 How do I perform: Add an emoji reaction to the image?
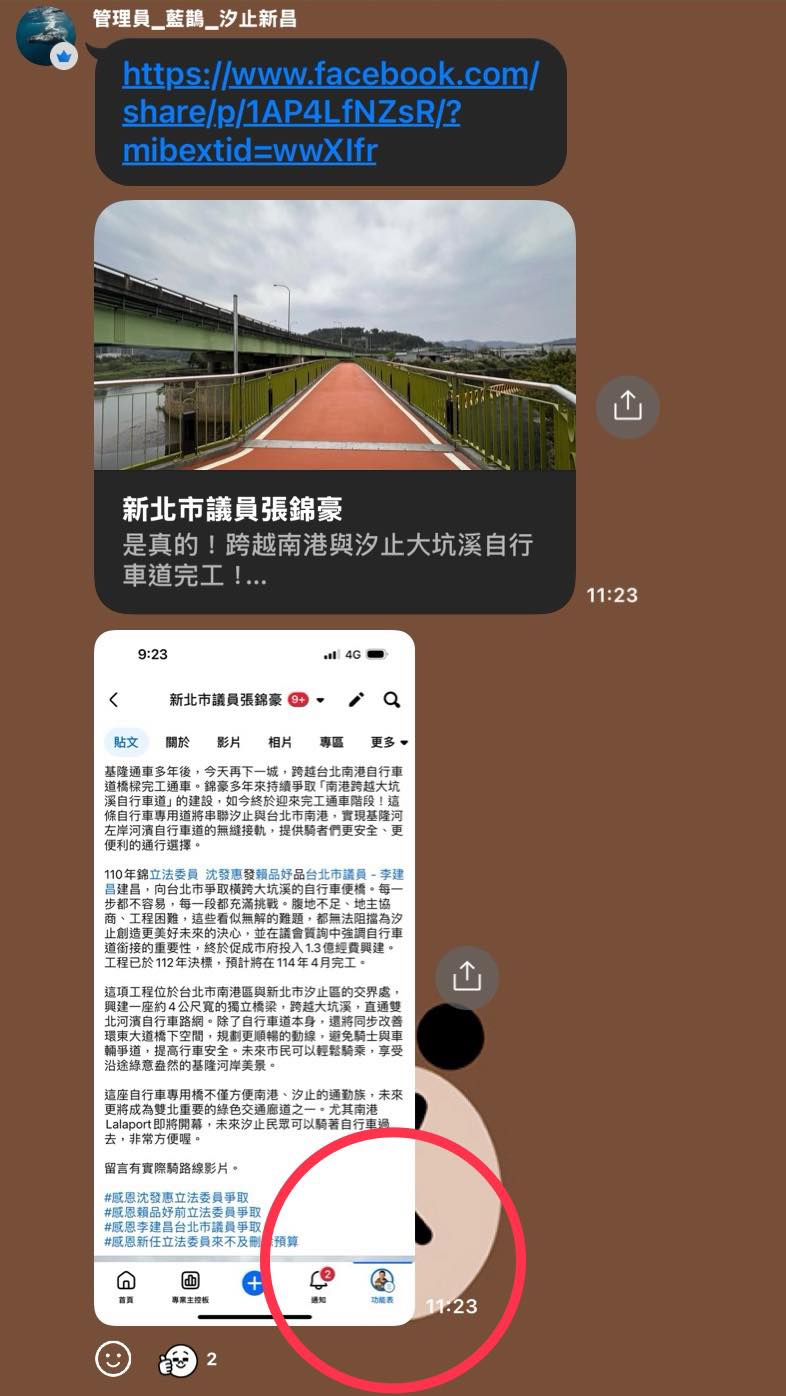click(x=113, y=1358)
